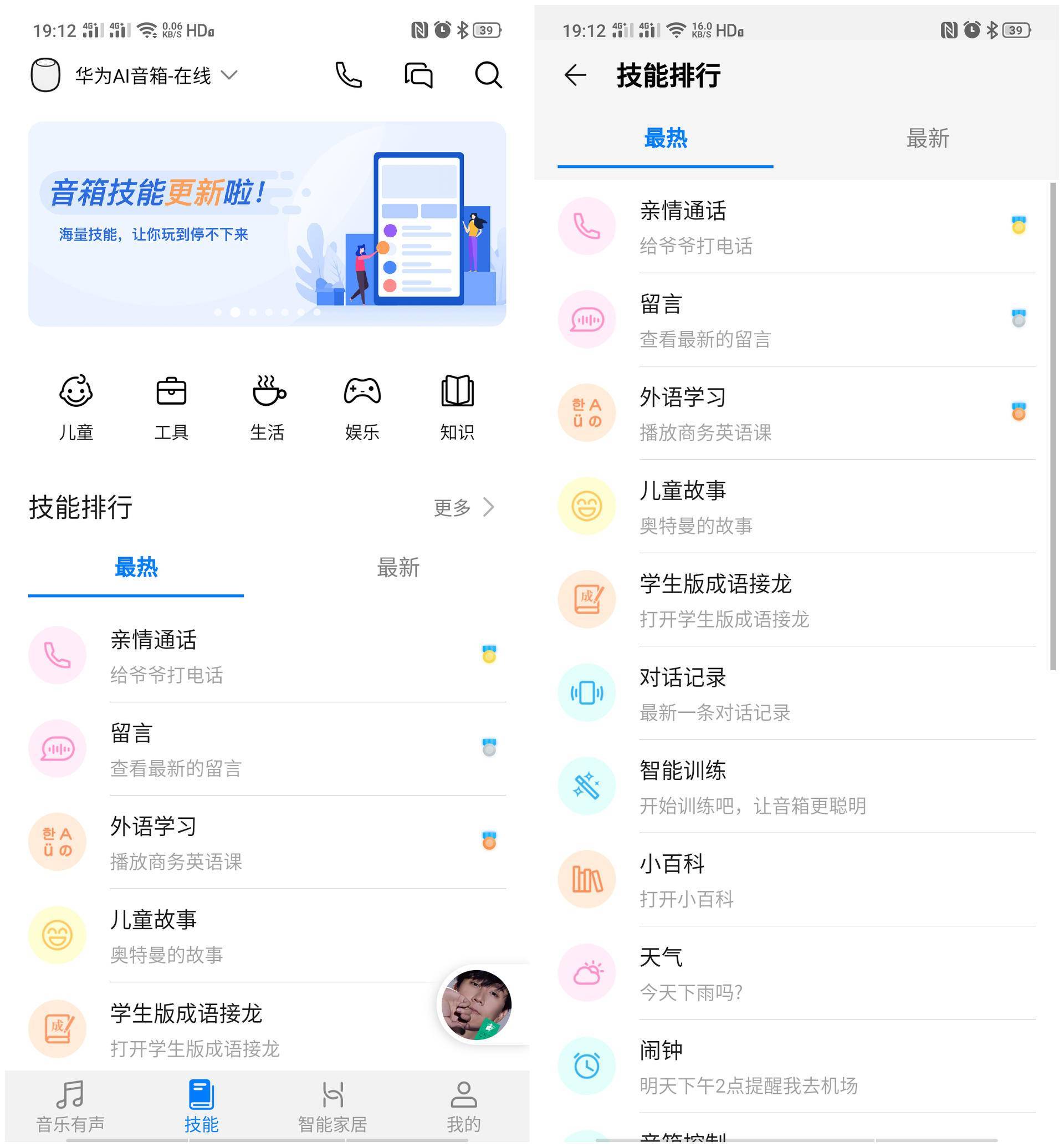Screen dimensions: 1064x1147
Task: Open the 小百科 skill
Action: coord(795,880)
